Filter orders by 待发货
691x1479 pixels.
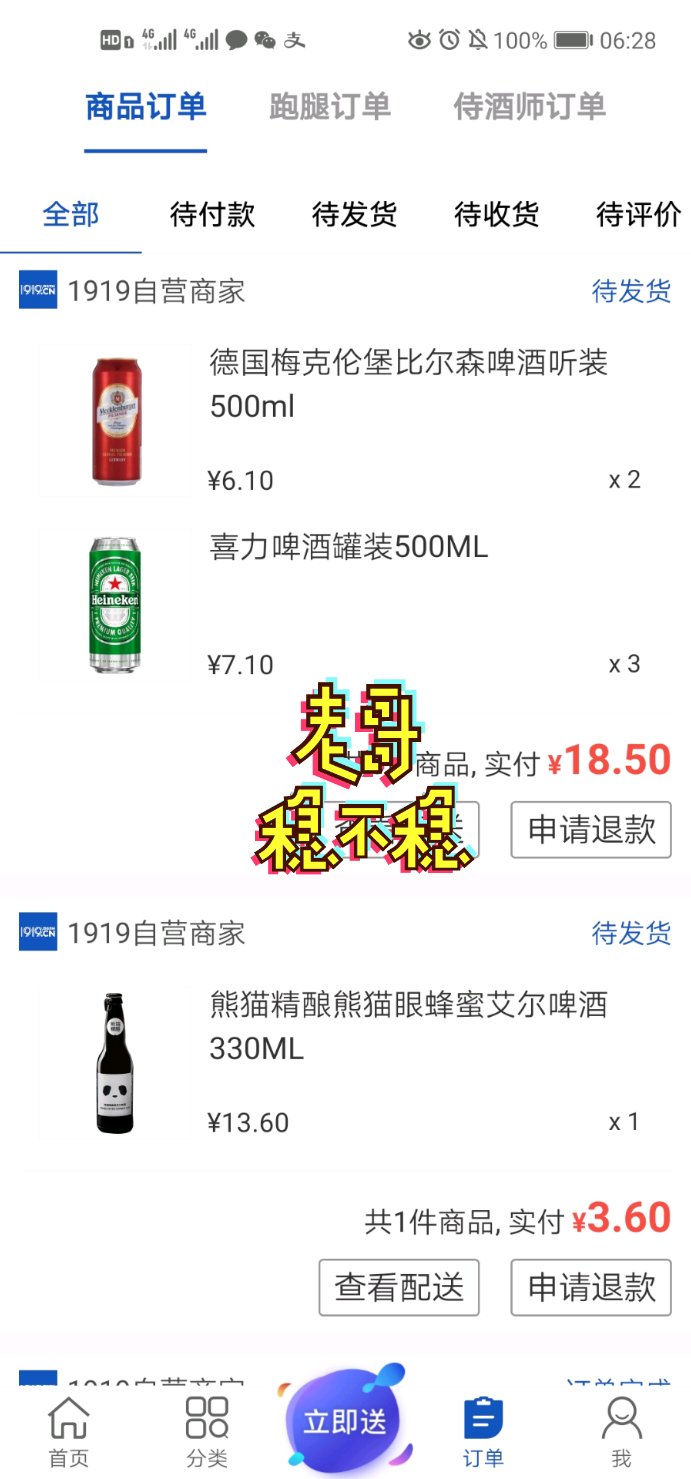[354, 214]
